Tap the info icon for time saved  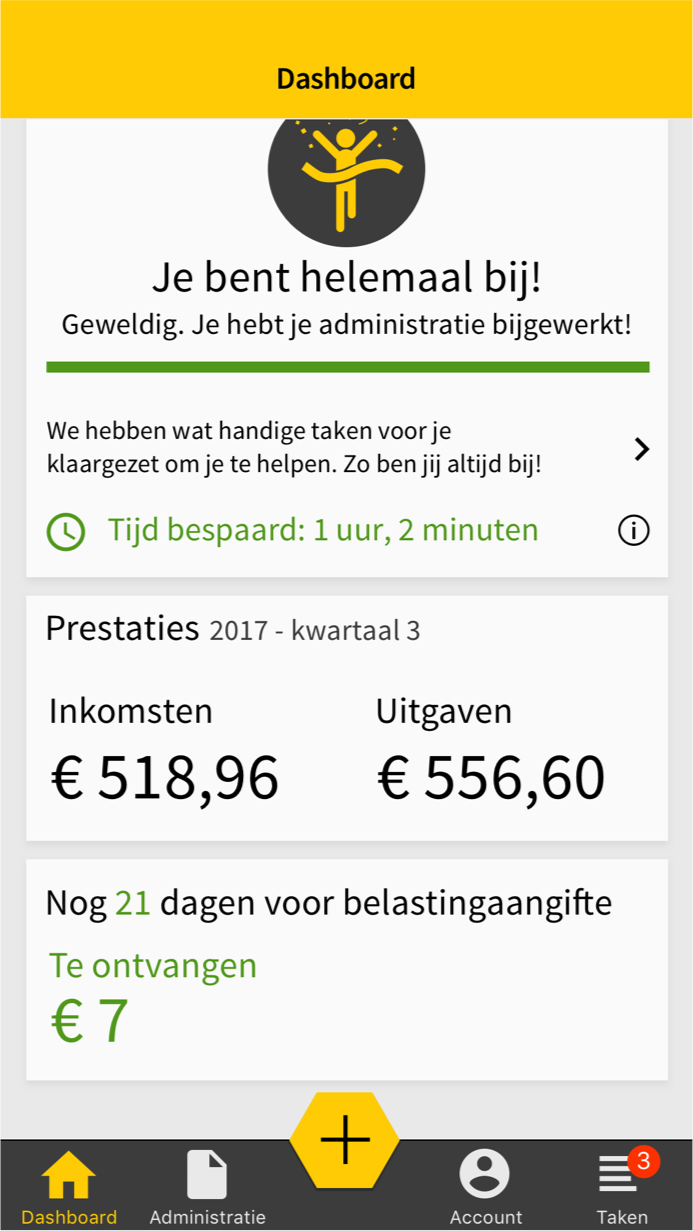[634, 531]
